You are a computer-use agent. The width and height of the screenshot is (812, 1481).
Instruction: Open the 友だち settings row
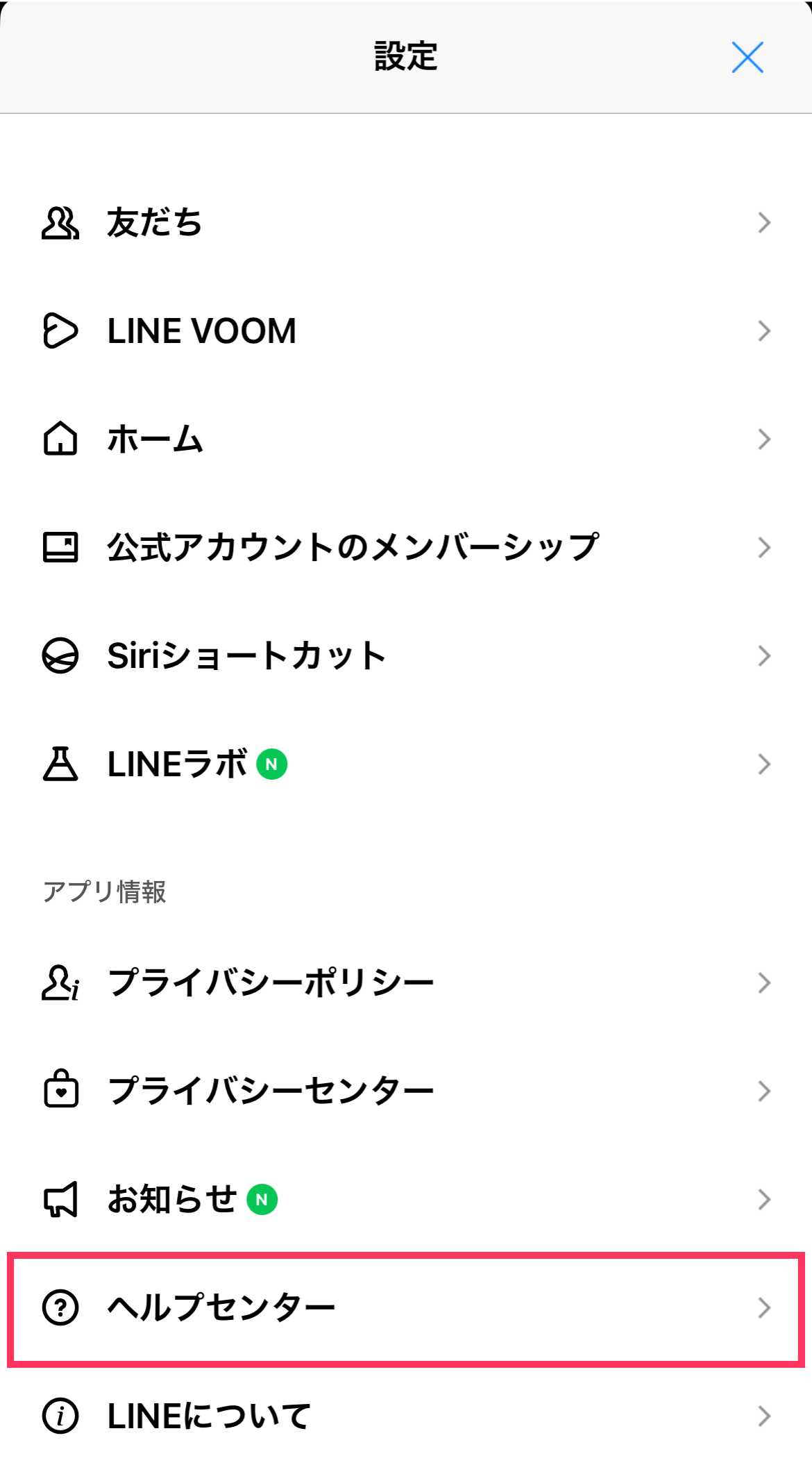[x=406, y=223]
